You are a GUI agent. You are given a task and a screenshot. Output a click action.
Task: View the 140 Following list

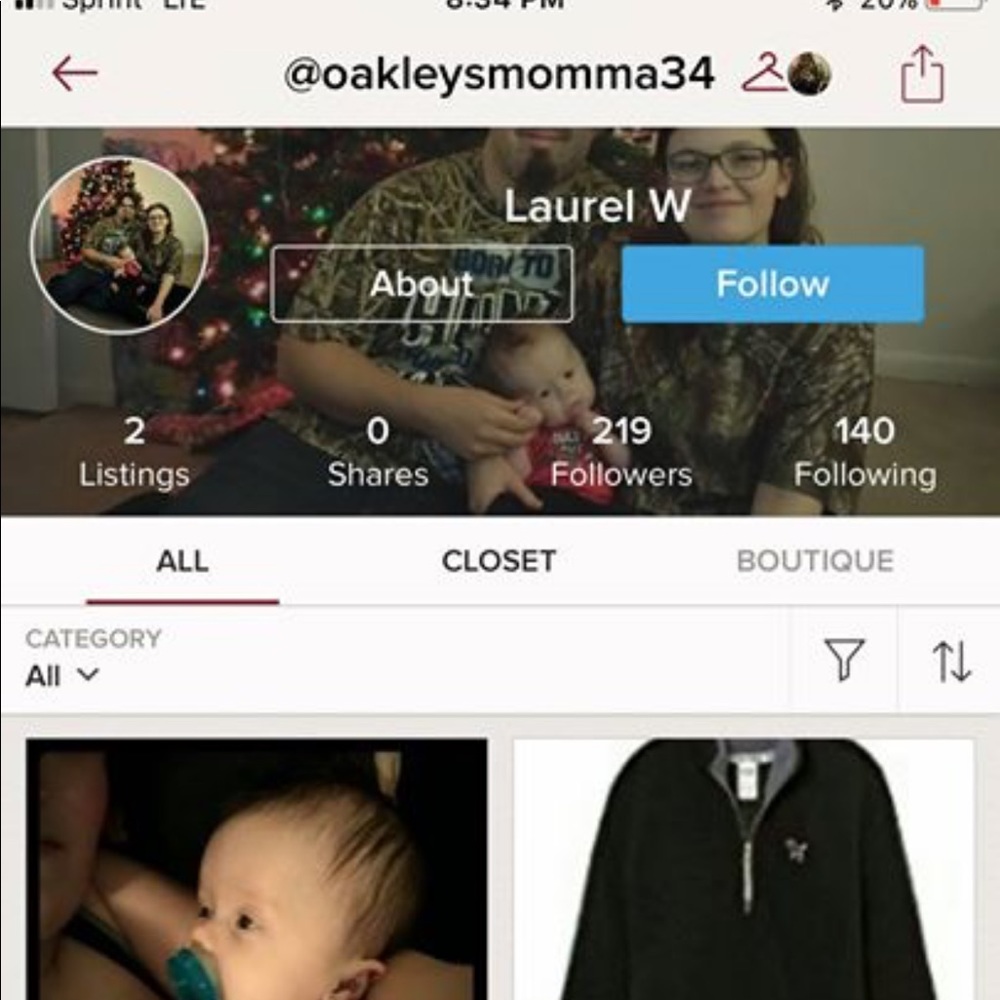[865, 452]
